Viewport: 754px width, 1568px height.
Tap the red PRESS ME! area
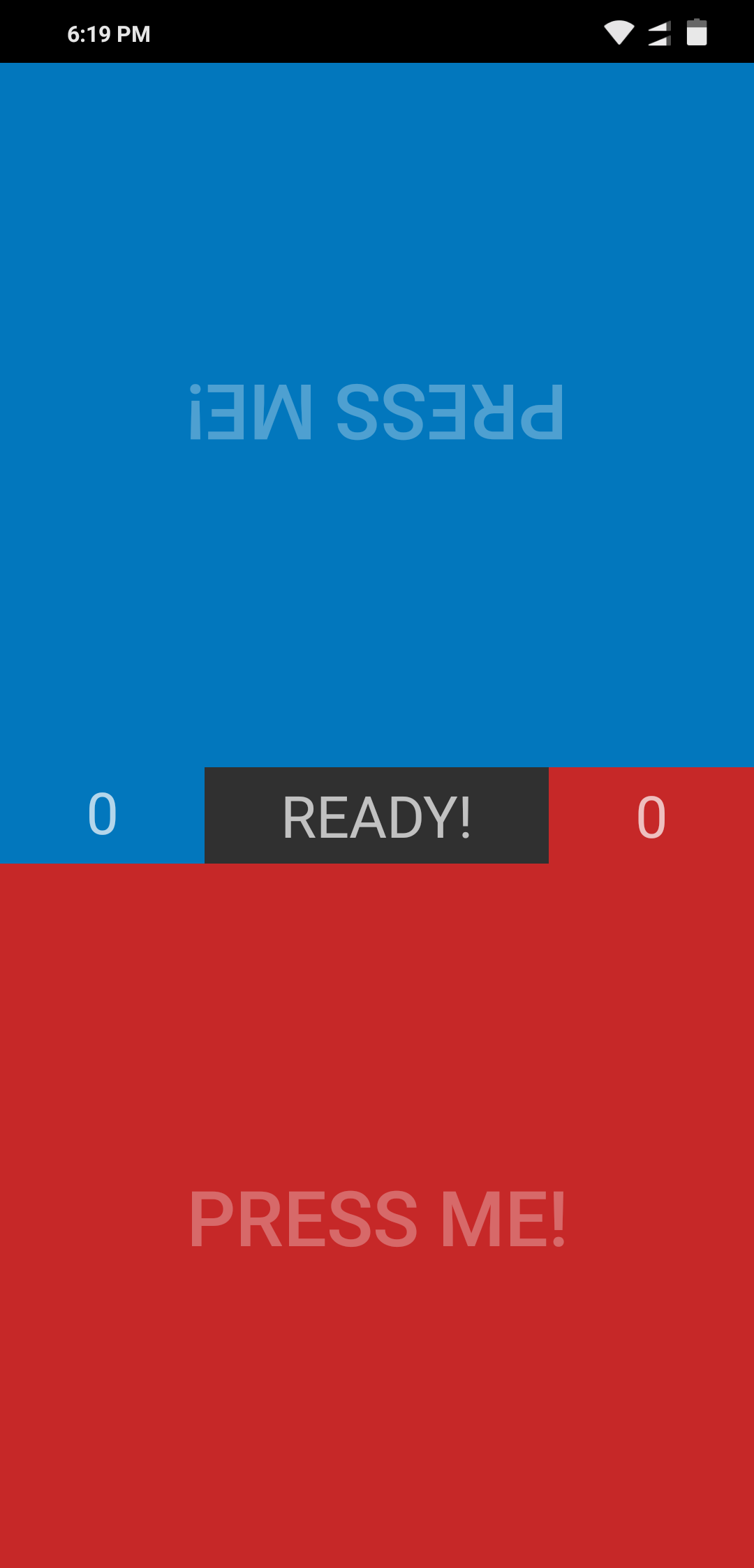tap(377, 1216)
